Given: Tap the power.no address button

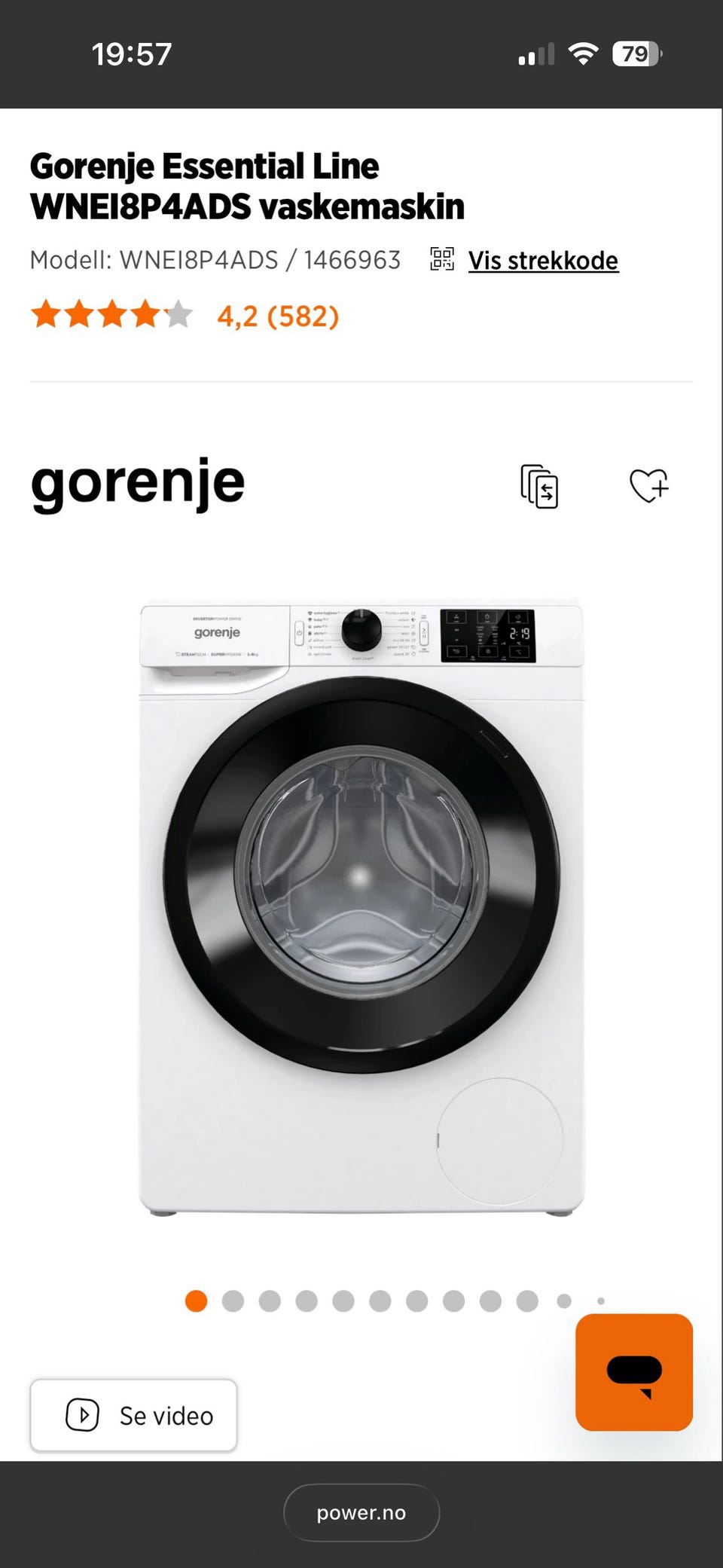Looking at the screenshot, I should coord(361,1512).
